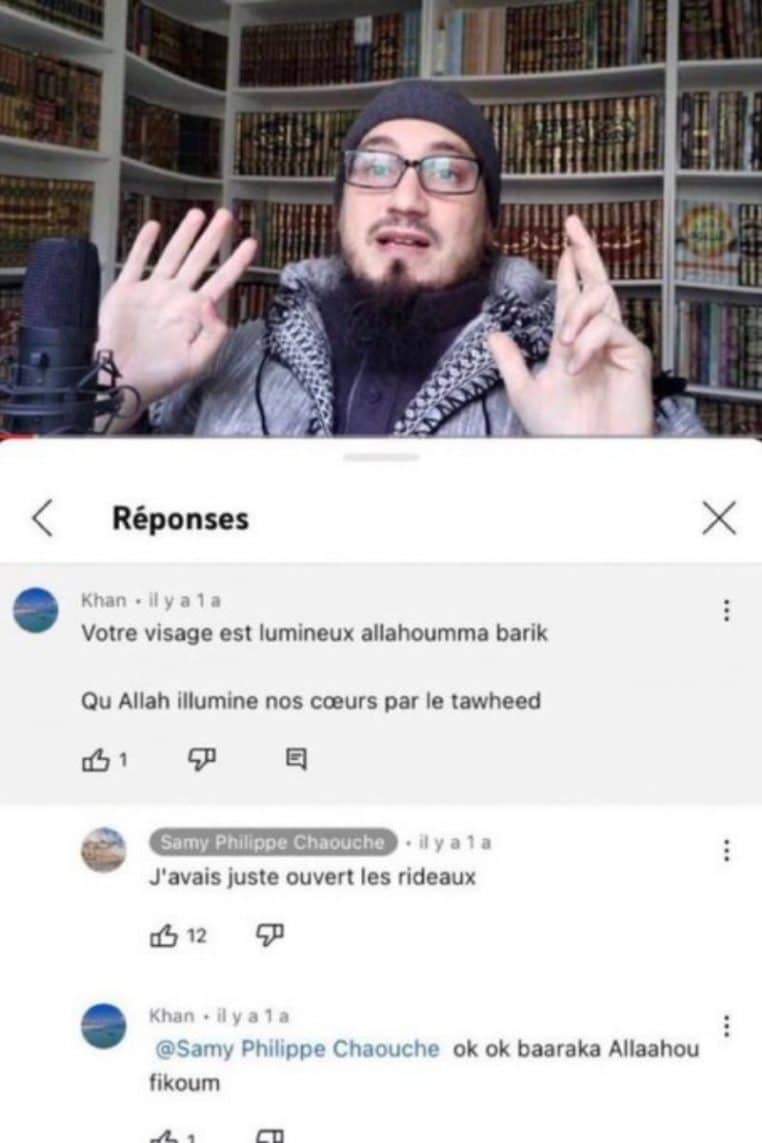Like the reply "J'avais juste ouvert les rideaux"
762x1143 pixels.
[163, 936]
